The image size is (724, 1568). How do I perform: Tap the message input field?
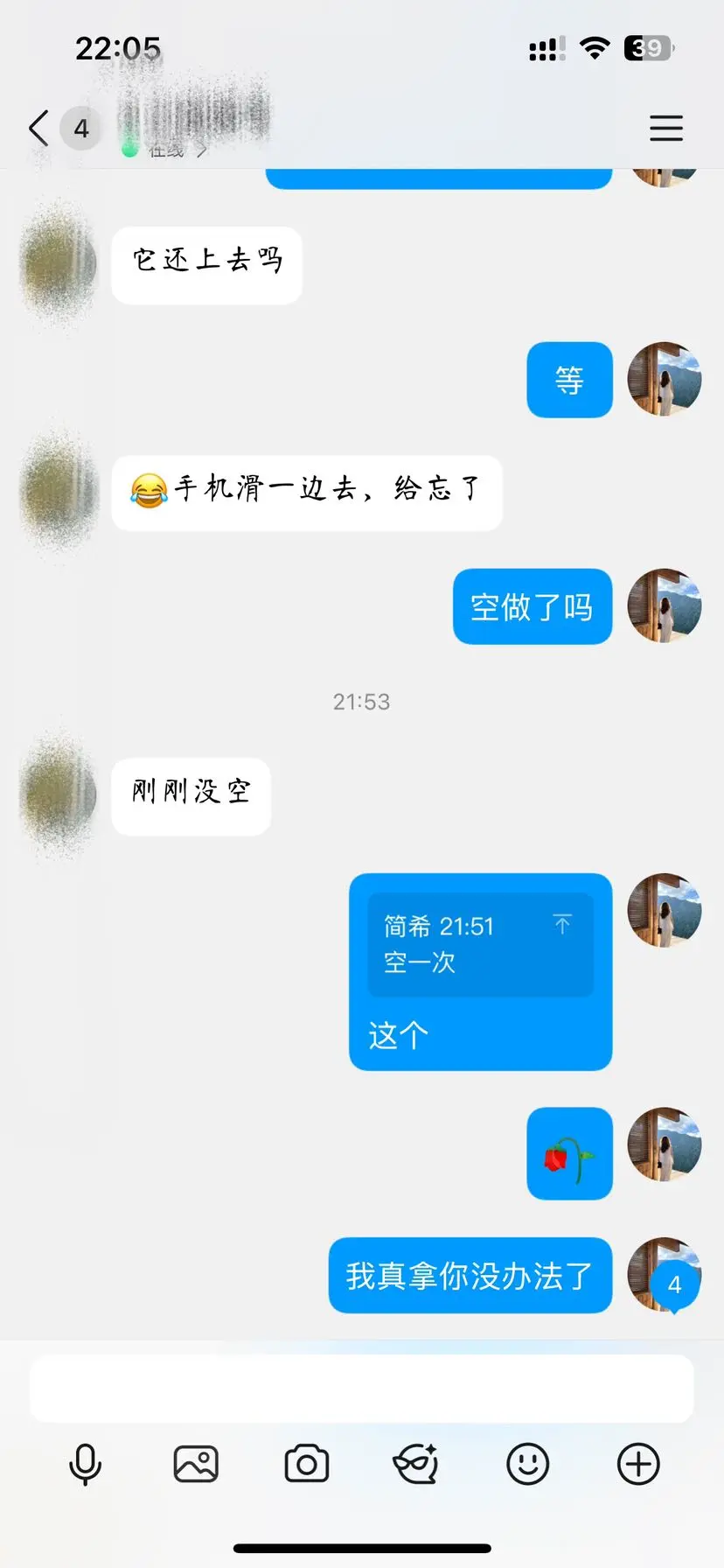pos(362,1389)
